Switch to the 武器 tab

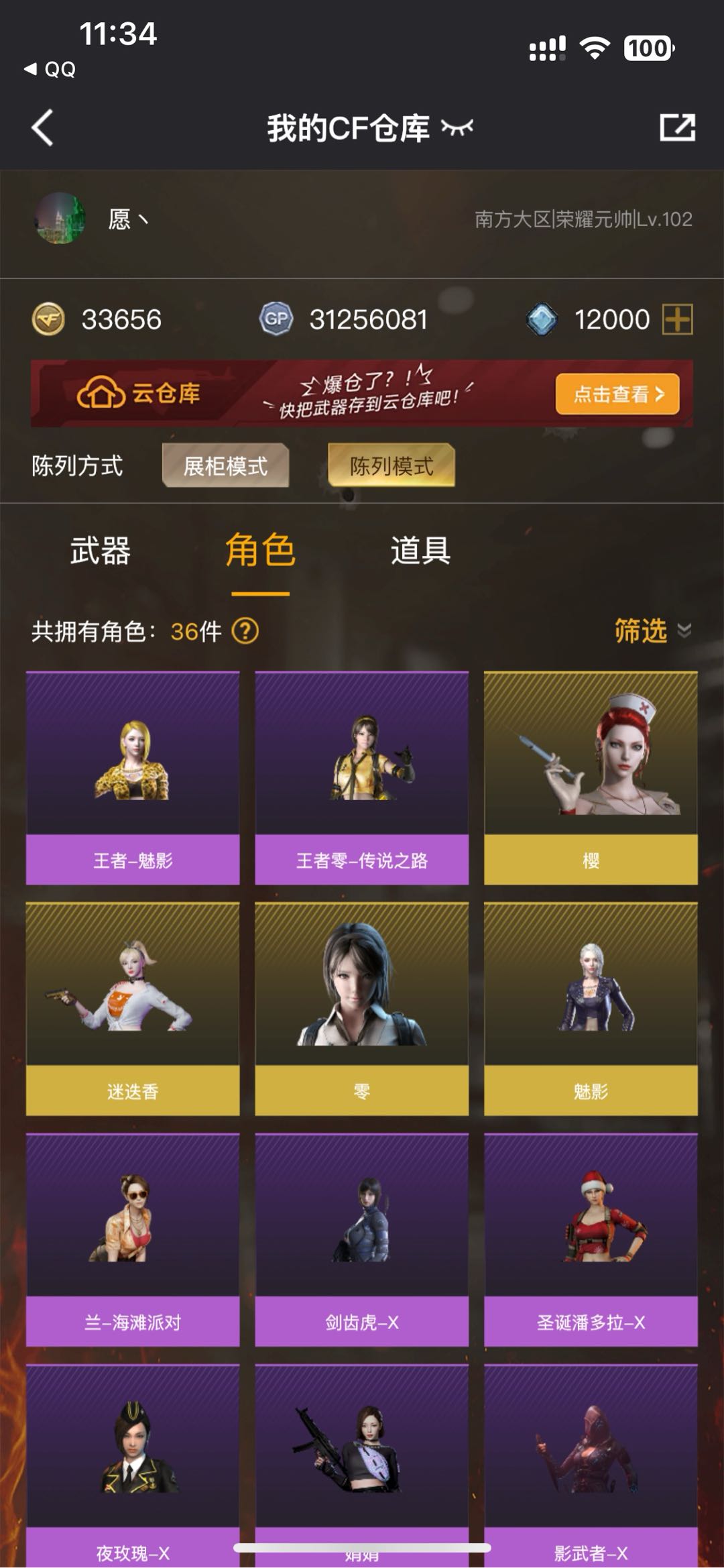pyautogui.click(x=101, y=551)
